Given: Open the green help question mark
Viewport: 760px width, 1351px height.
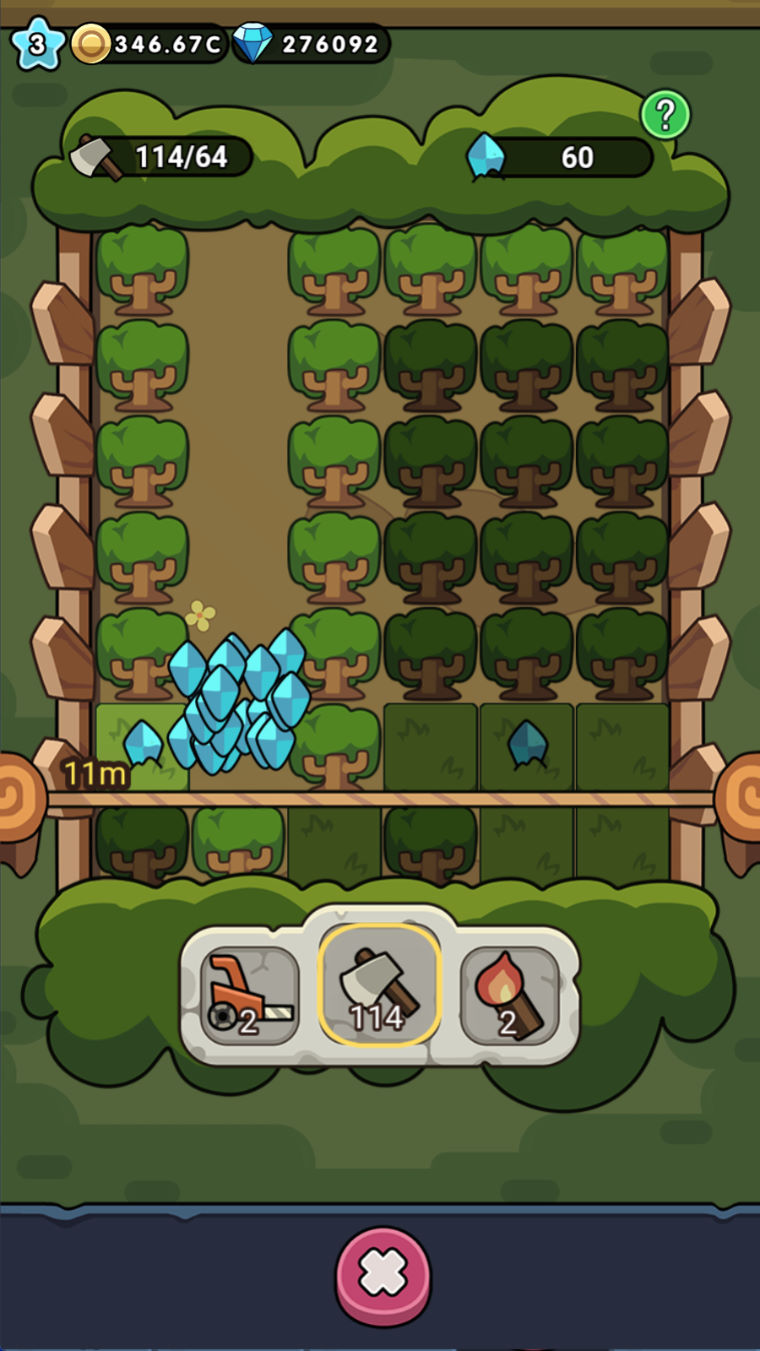Looking at the screenshot, I should click(x=665, y=116).
